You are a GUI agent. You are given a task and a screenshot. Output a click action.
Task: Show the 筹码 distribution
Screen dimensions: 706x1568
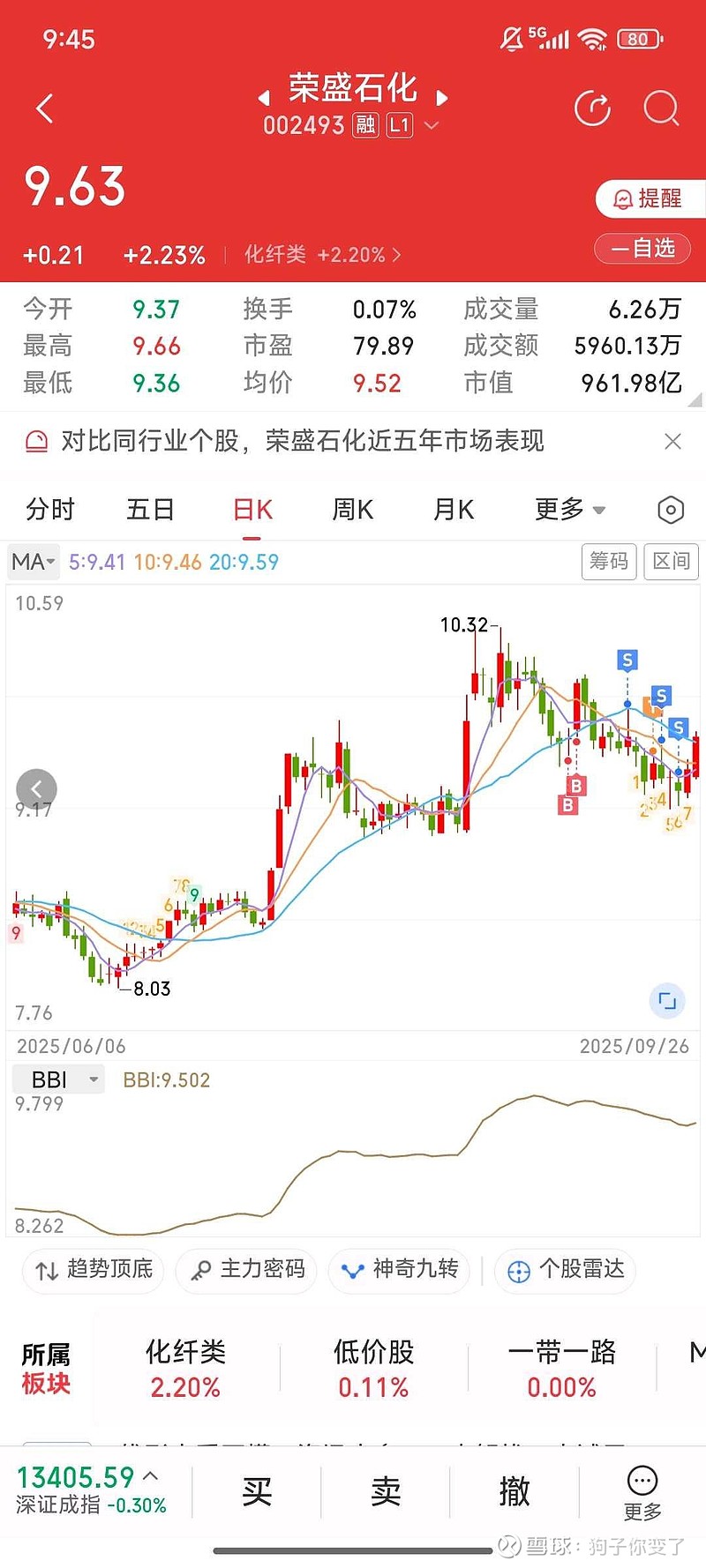(609, 561)
